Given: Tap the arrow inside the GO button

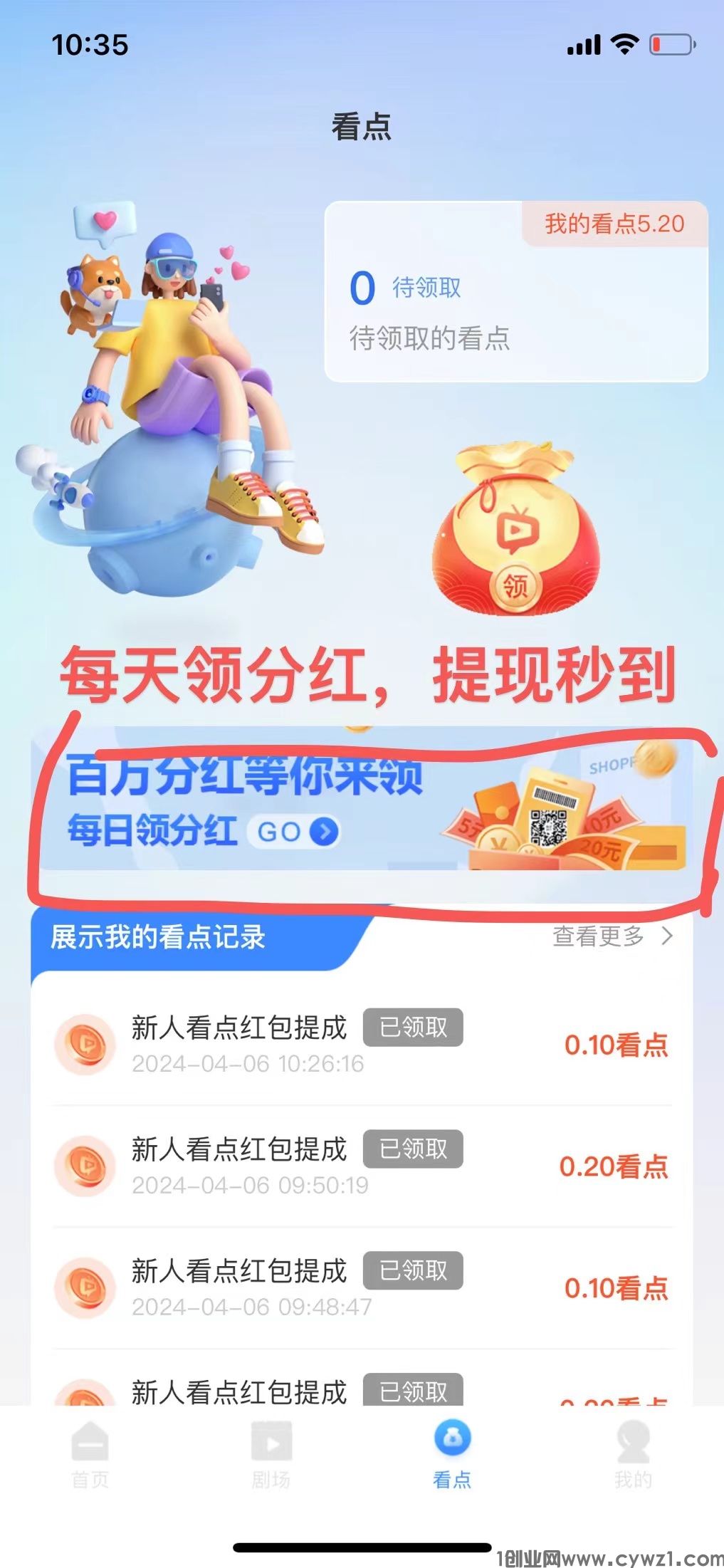Looking at the screenshot, I should (x=322, y=832).
